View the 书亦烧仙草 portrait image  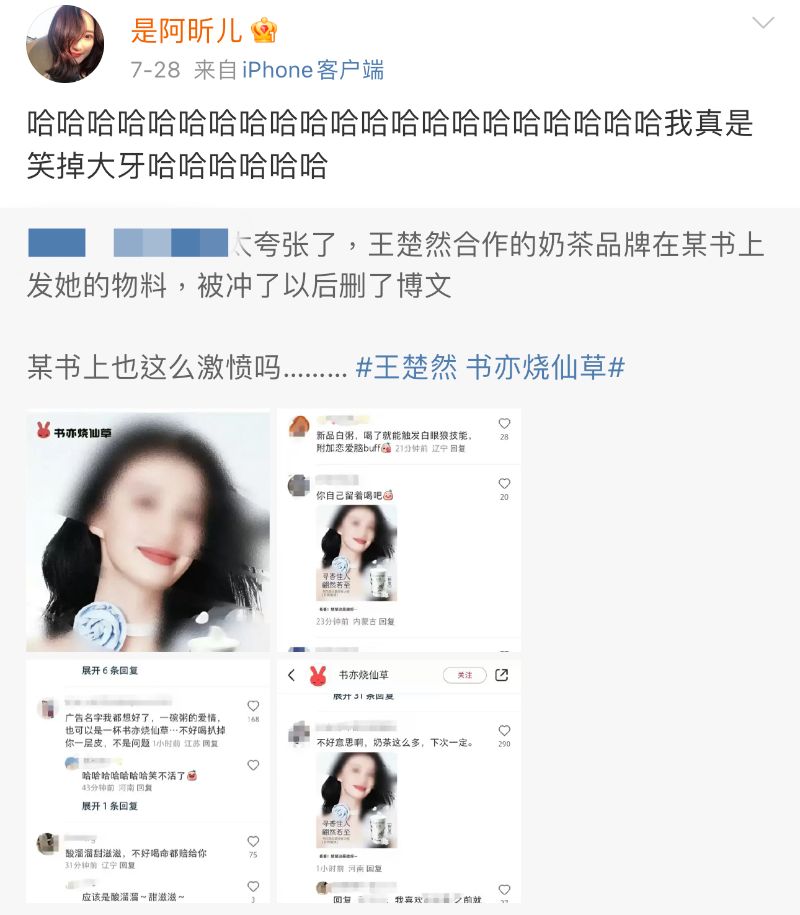tap(148, 531)
